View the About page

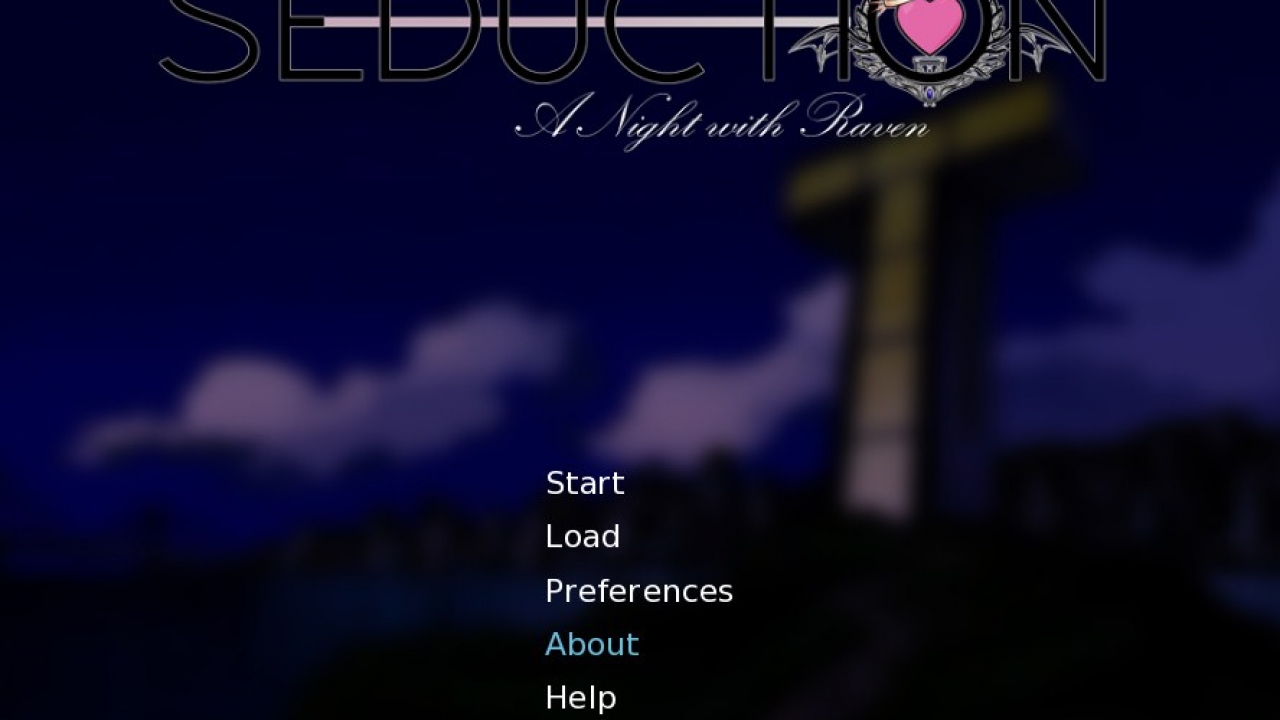point(591,645)
